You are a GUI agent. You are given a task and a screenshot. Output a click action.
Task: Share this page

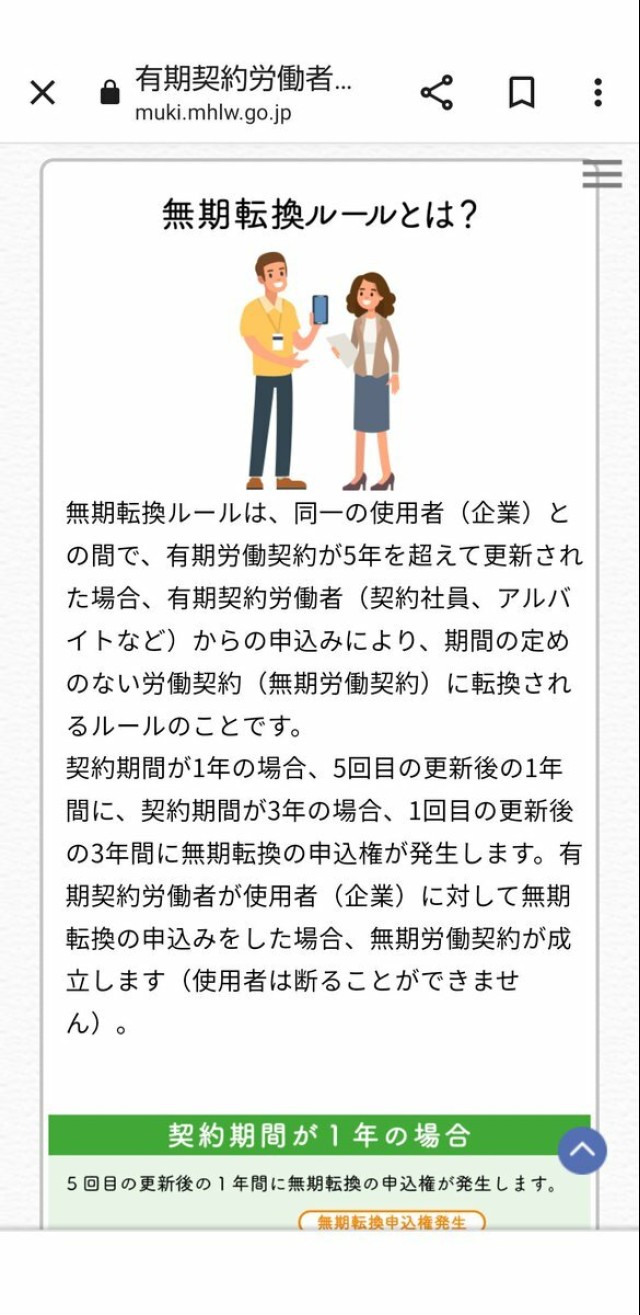[437, 93]
